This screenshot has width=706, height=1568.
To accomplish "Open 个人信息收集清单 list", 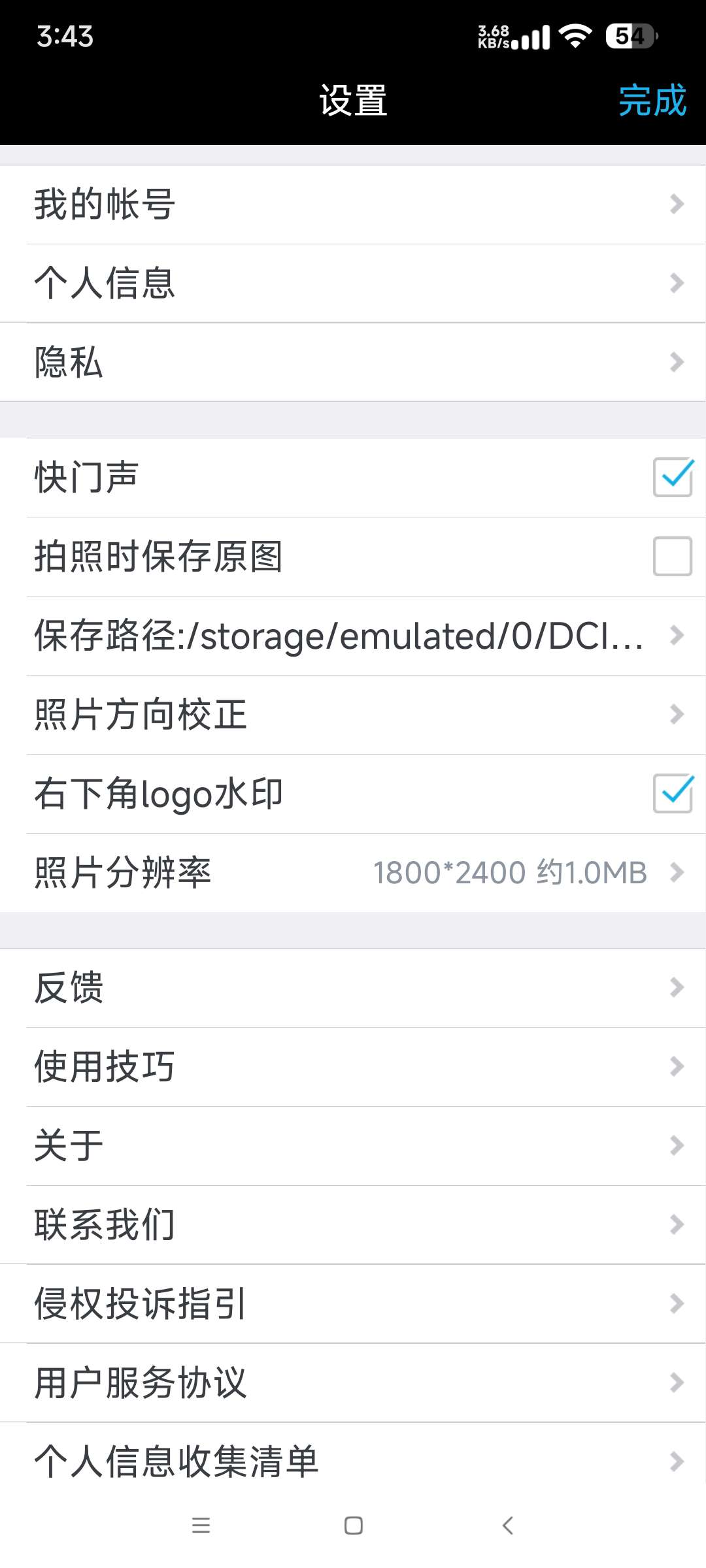I will (353, 1462).
